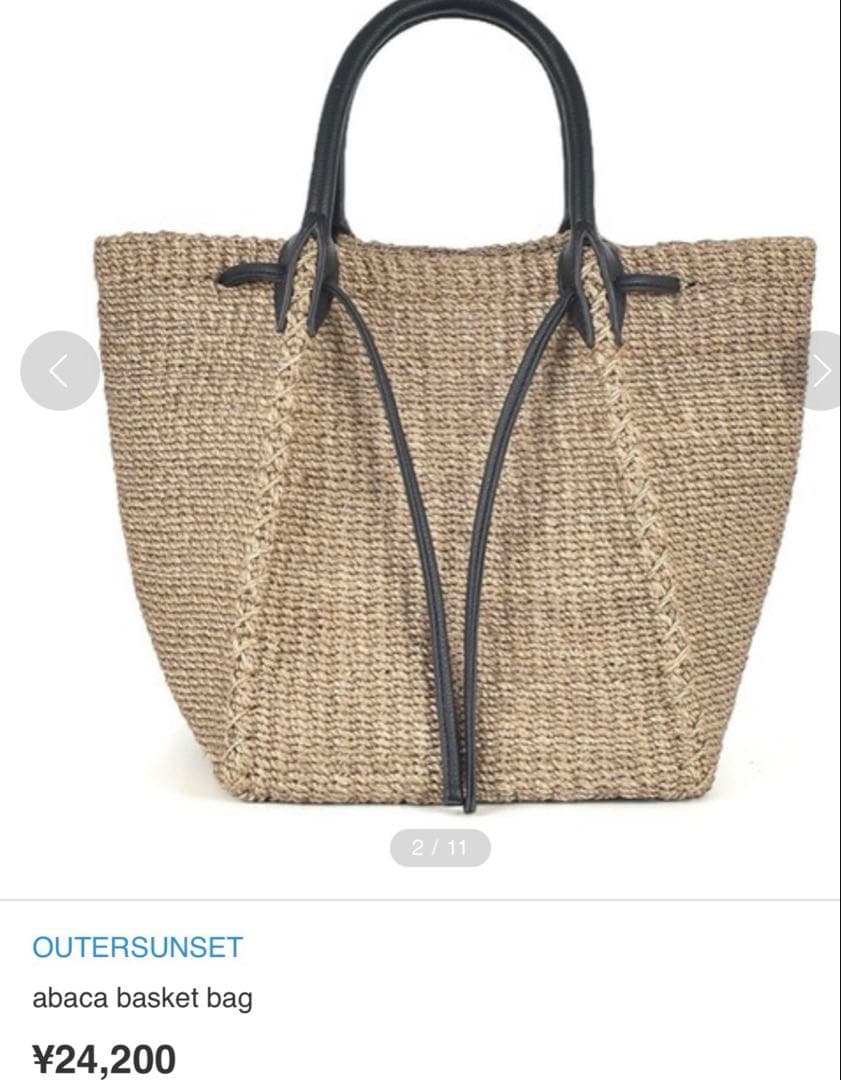This screenshot has height=1080, width=841.
Task: Select the back-image arrow on the left edge
Action: (57, 368)
